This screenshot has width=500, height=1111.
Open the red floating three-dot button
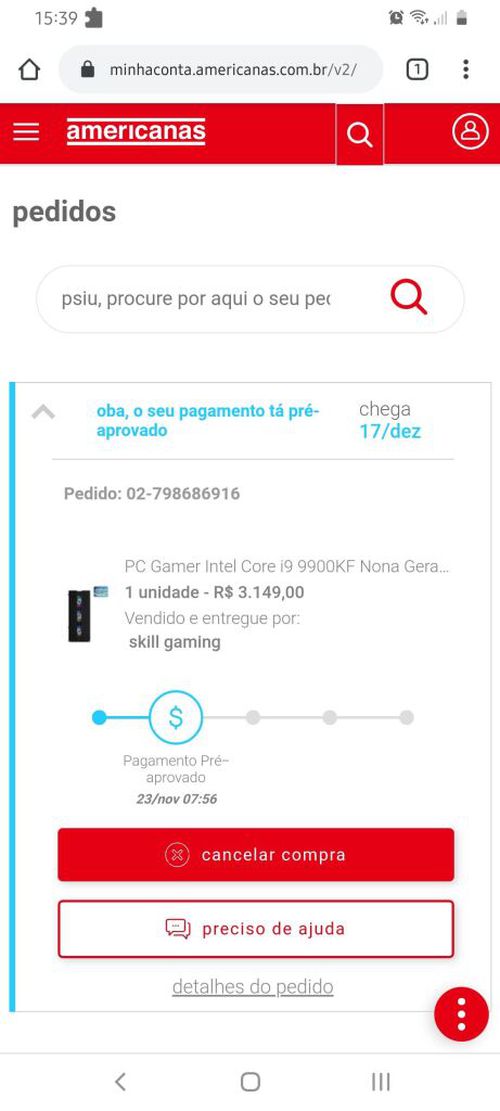pyautogui.click(x=461, y=1015)
